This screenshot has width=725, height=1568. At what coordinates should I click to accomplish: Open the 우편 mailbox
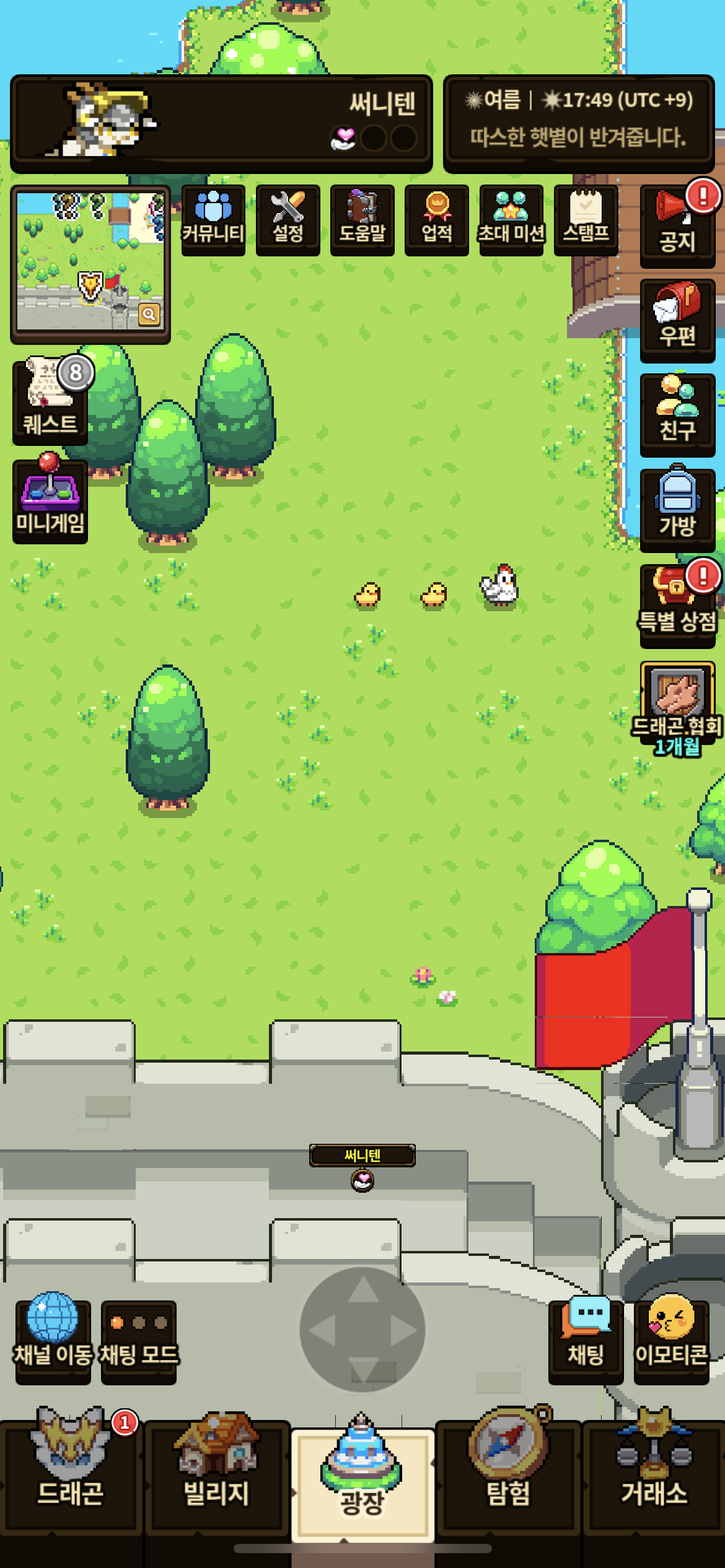[678, 321]
